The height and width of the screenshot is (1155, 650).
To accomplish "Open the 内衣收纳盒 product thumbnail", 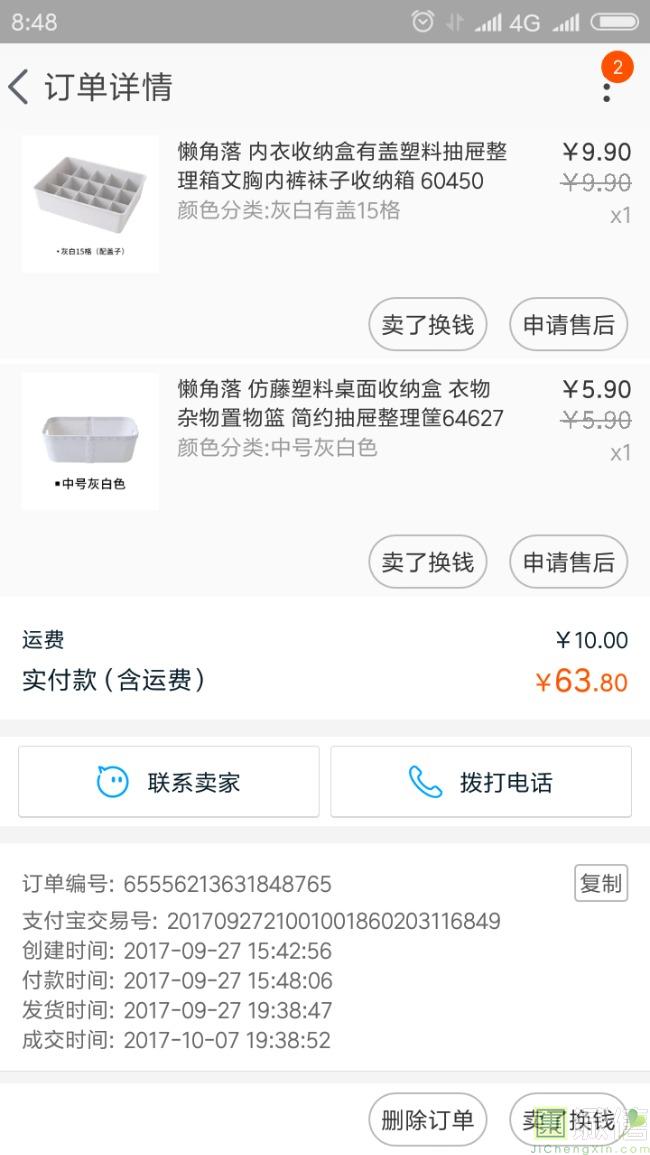I will coord(90,204).
